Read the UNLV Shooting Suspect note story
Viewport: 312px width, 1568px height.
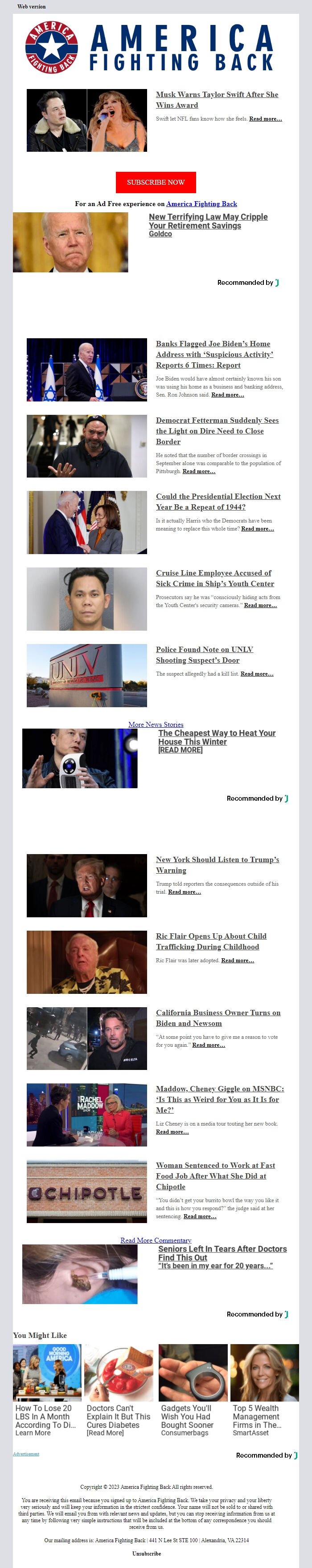pyautogui.click(x=204, y=655)
